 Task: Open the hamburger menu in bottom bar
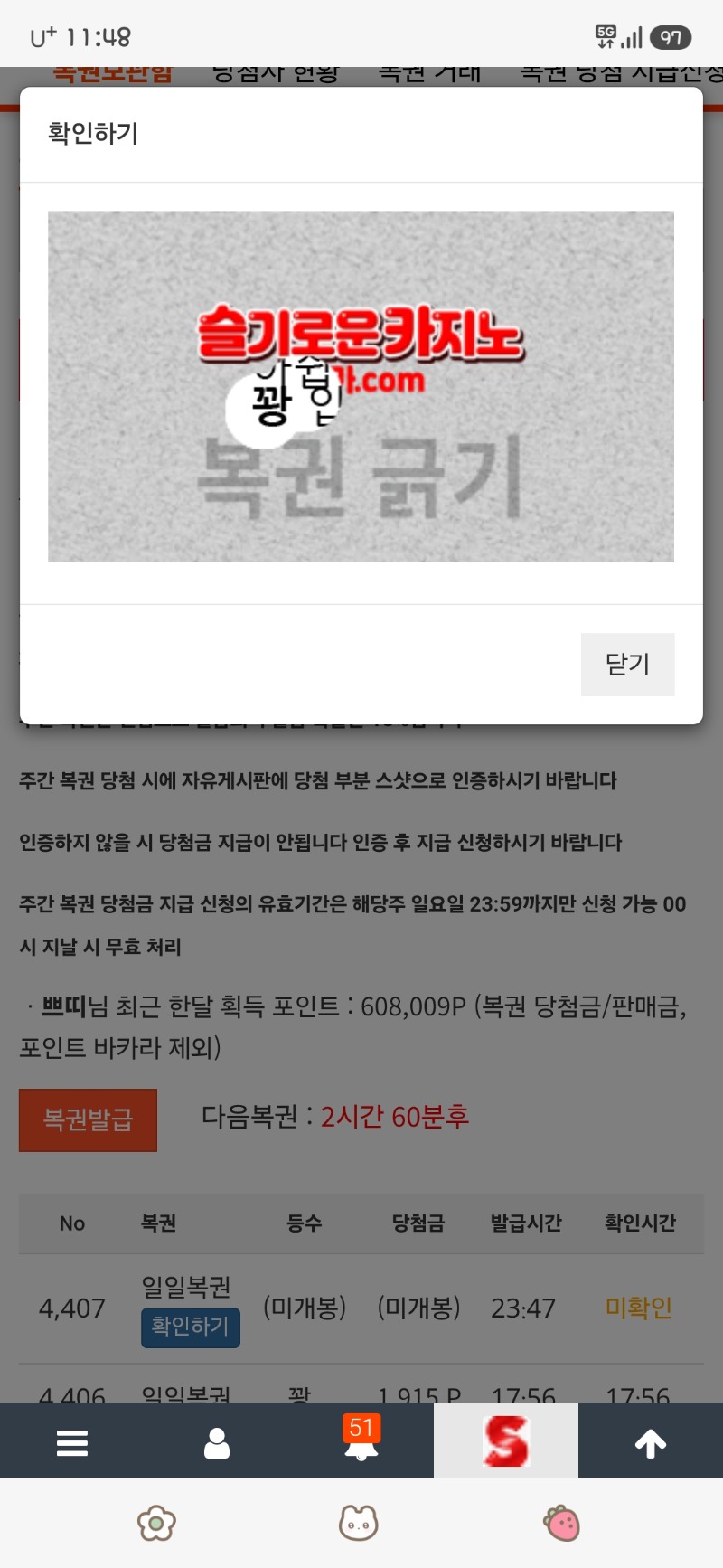pos(72,1442)
